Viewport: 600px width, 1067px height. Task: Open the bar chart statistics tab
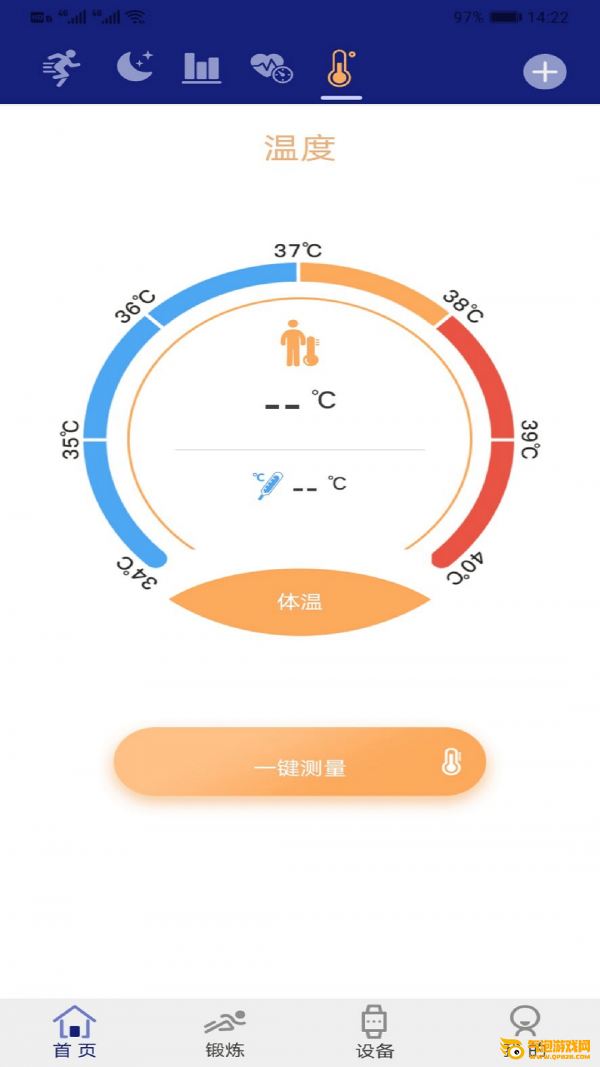pos(201,68)
